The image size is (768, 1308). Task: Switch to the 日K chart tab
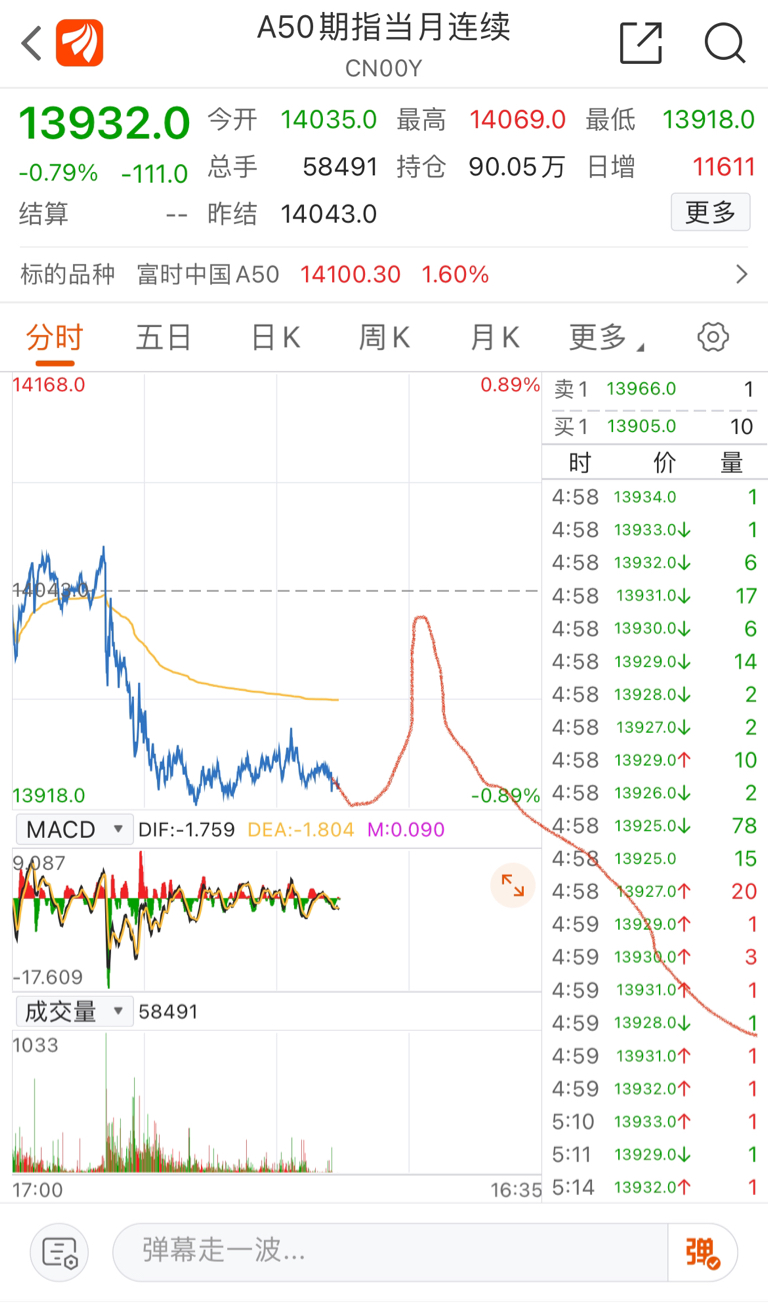(275, 338)
